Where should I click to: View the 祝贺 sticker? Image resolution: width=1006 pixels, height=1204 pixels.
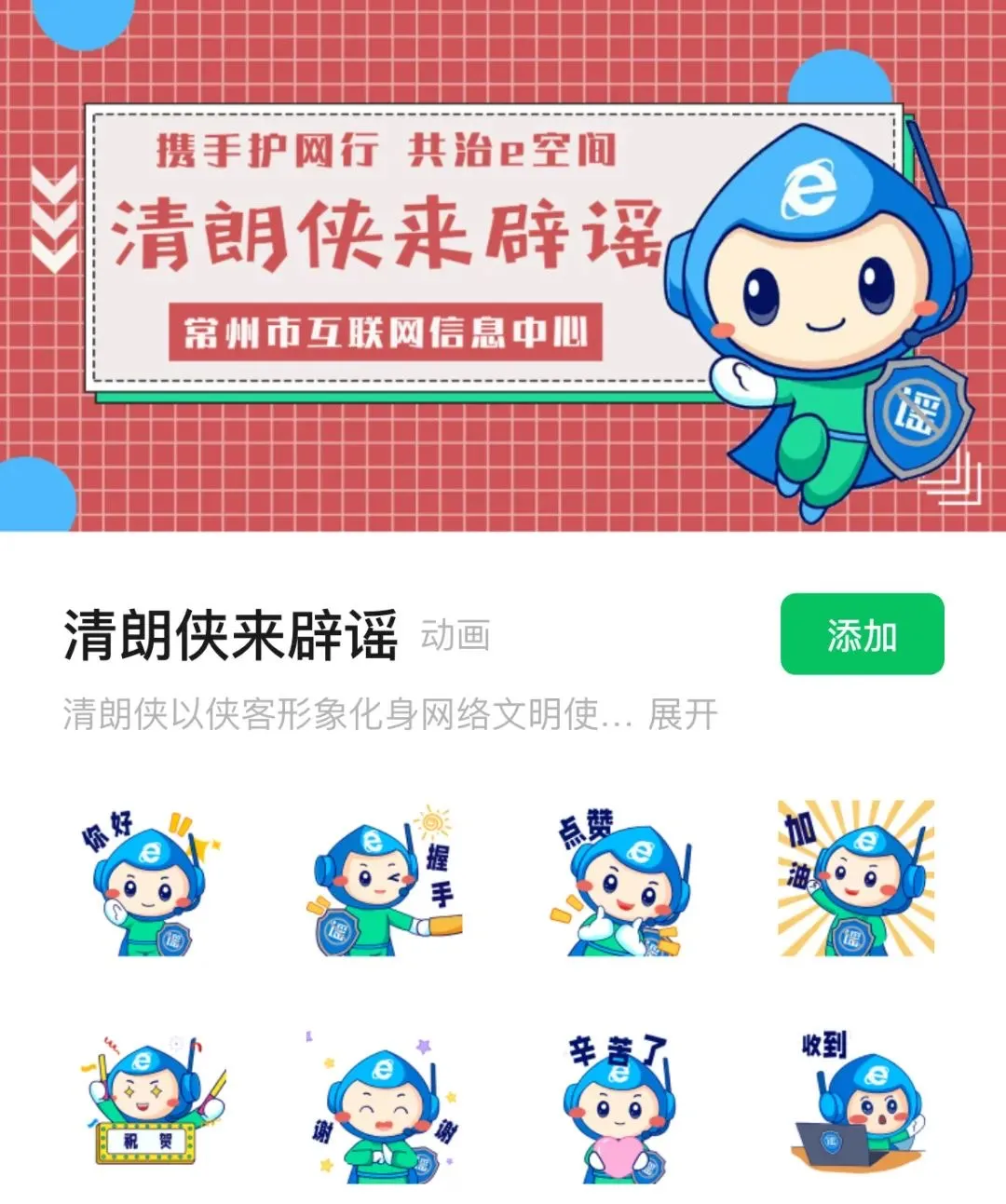[x=149, y=1104]
